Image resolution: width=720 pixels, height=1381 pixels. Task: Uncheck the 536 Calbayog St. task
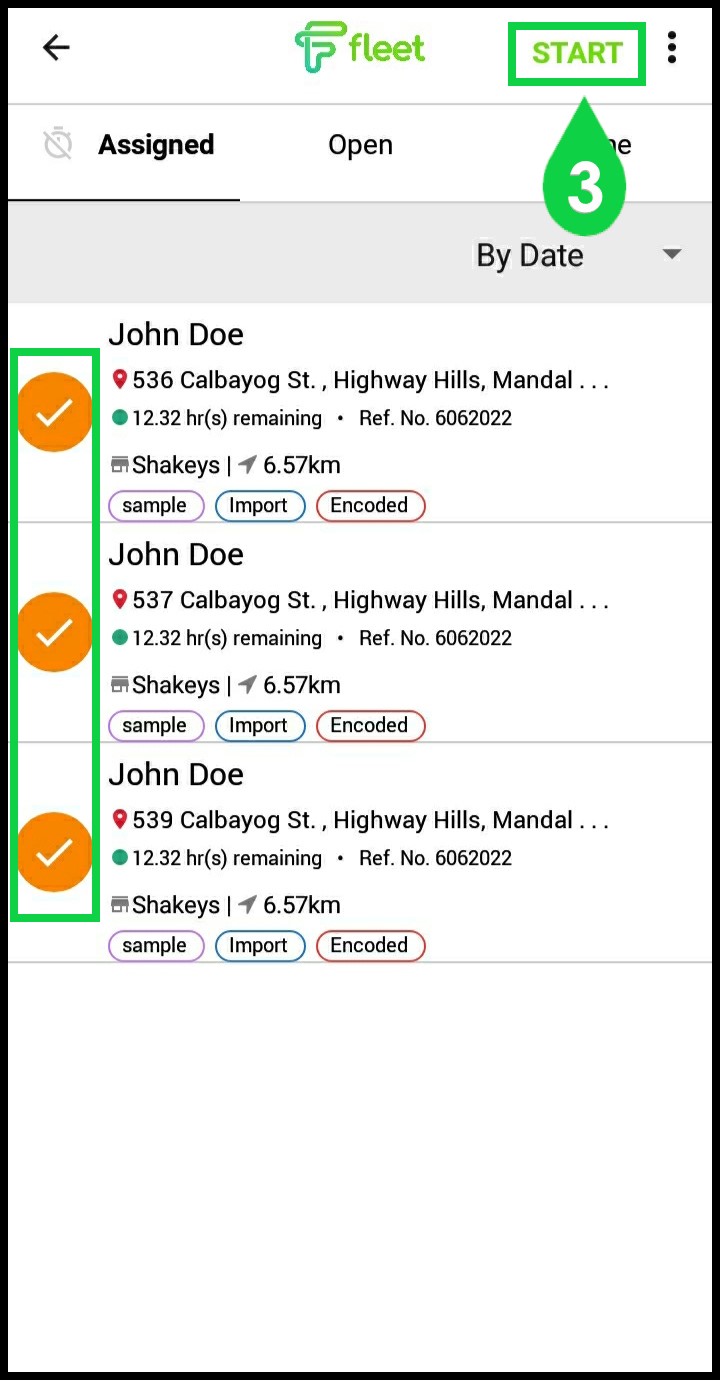coord(54,412)
